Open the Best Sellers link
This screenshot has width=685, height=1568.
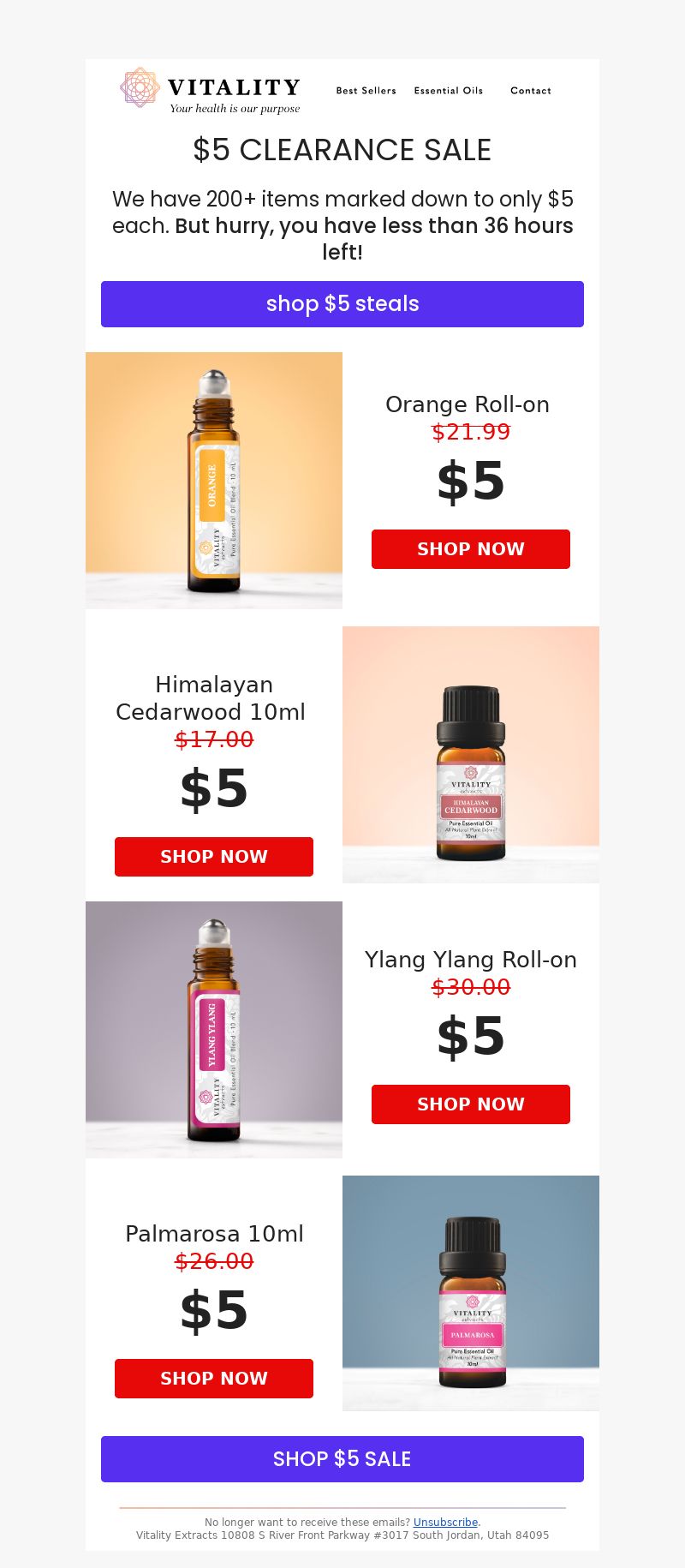point(366,90)
